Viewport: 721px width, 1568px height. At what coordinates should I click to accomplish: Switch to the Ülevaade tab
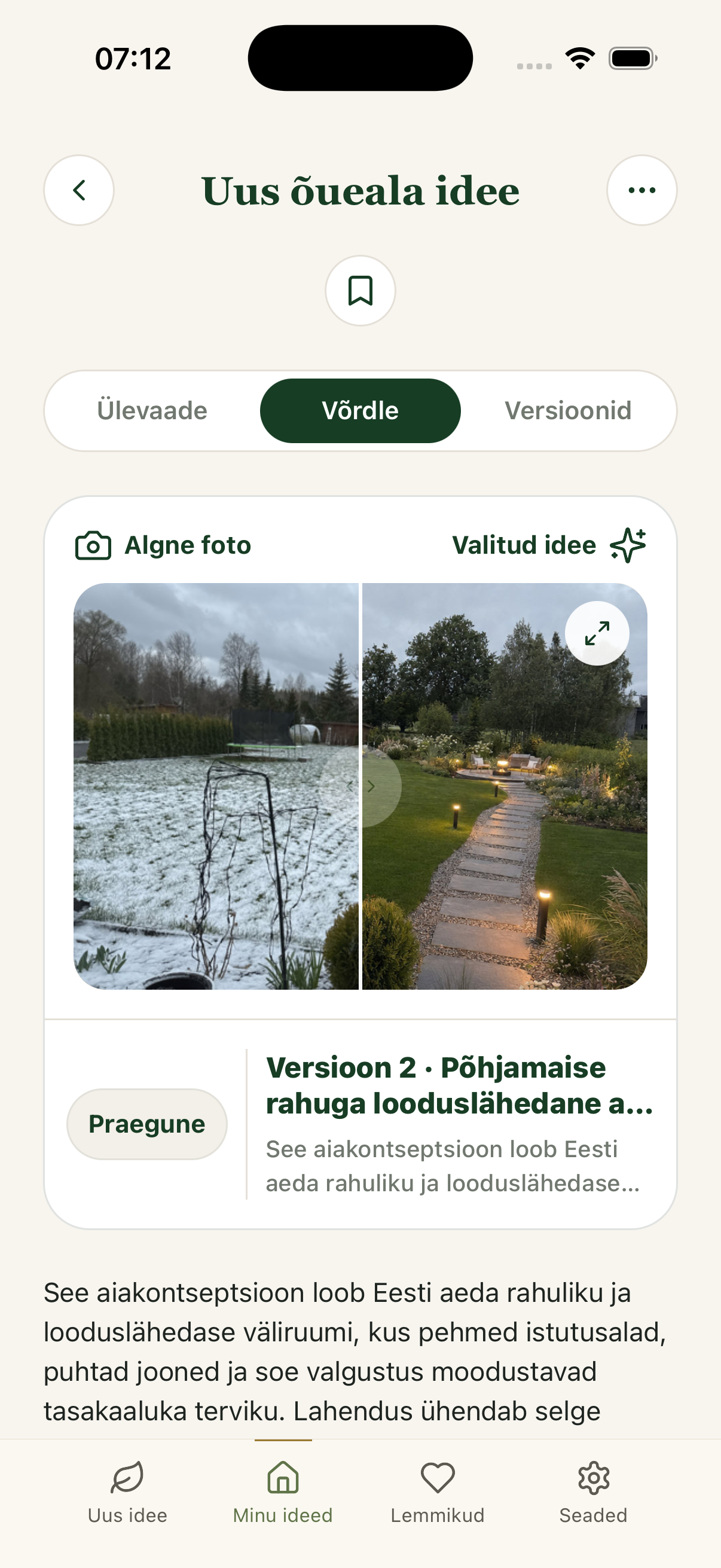coord(152,411)
